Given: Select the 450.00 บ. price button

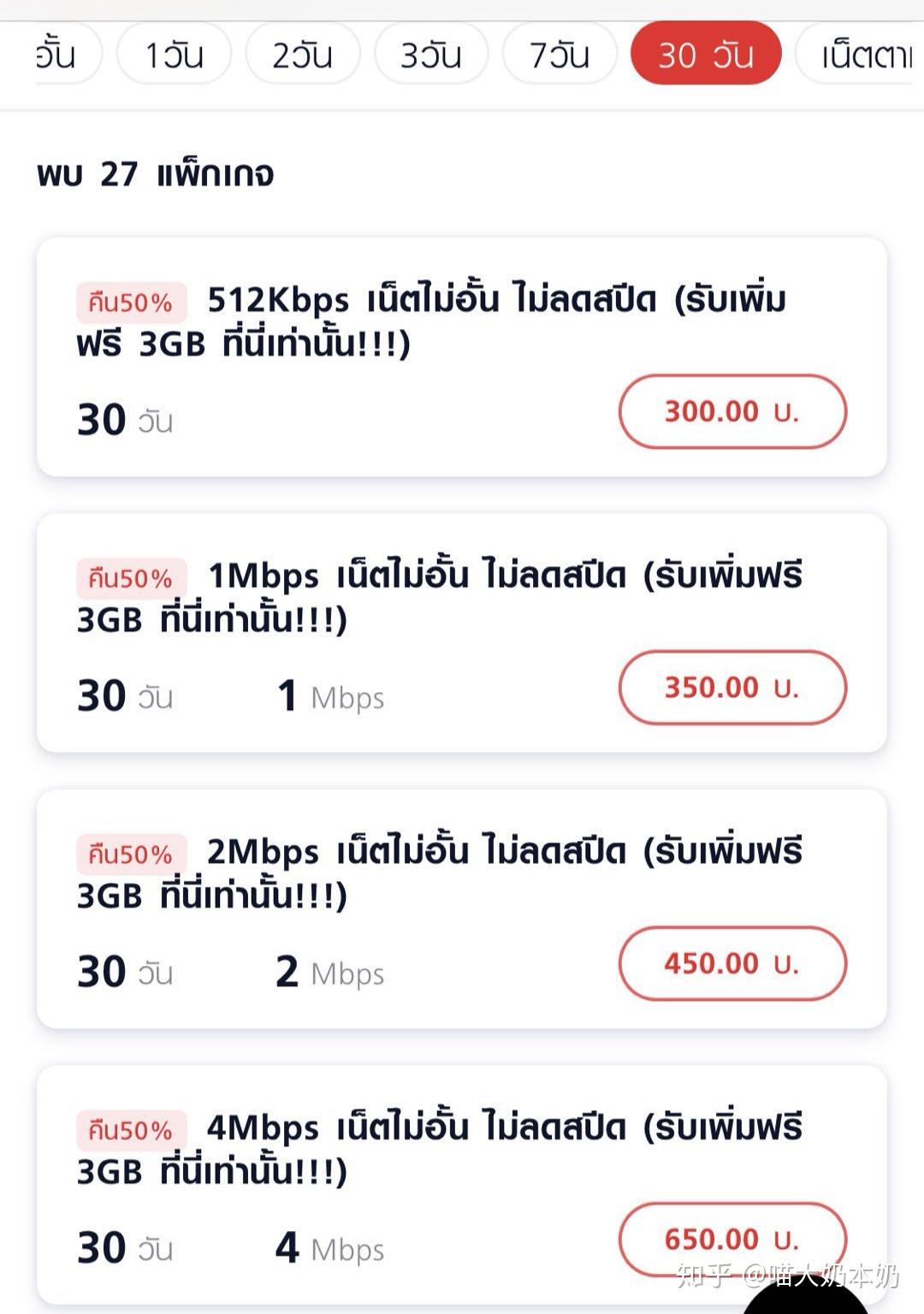Looking at the screenshot, I should (x=732, y=963).
